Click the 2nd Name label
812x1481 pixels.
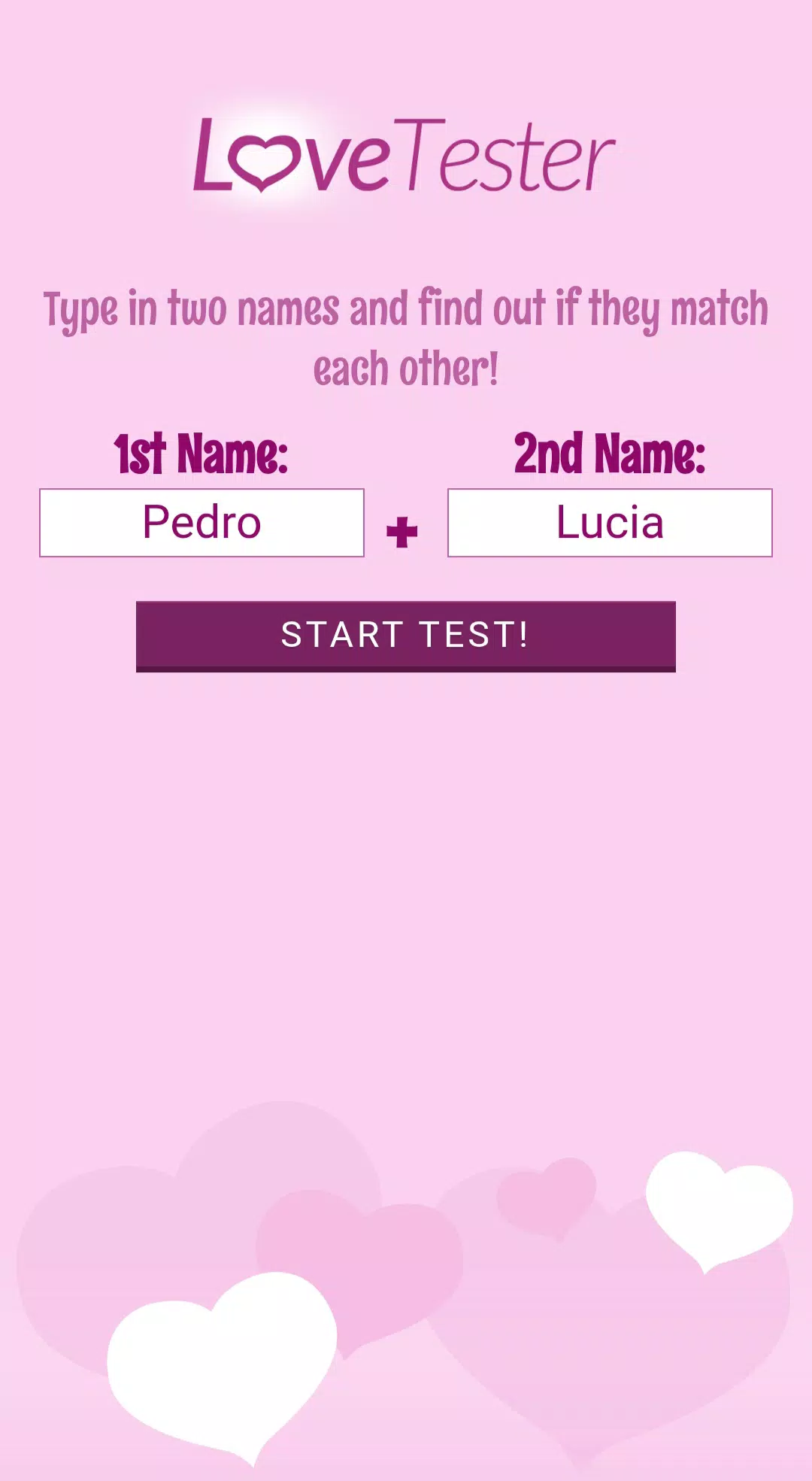[x=609, y=451]
